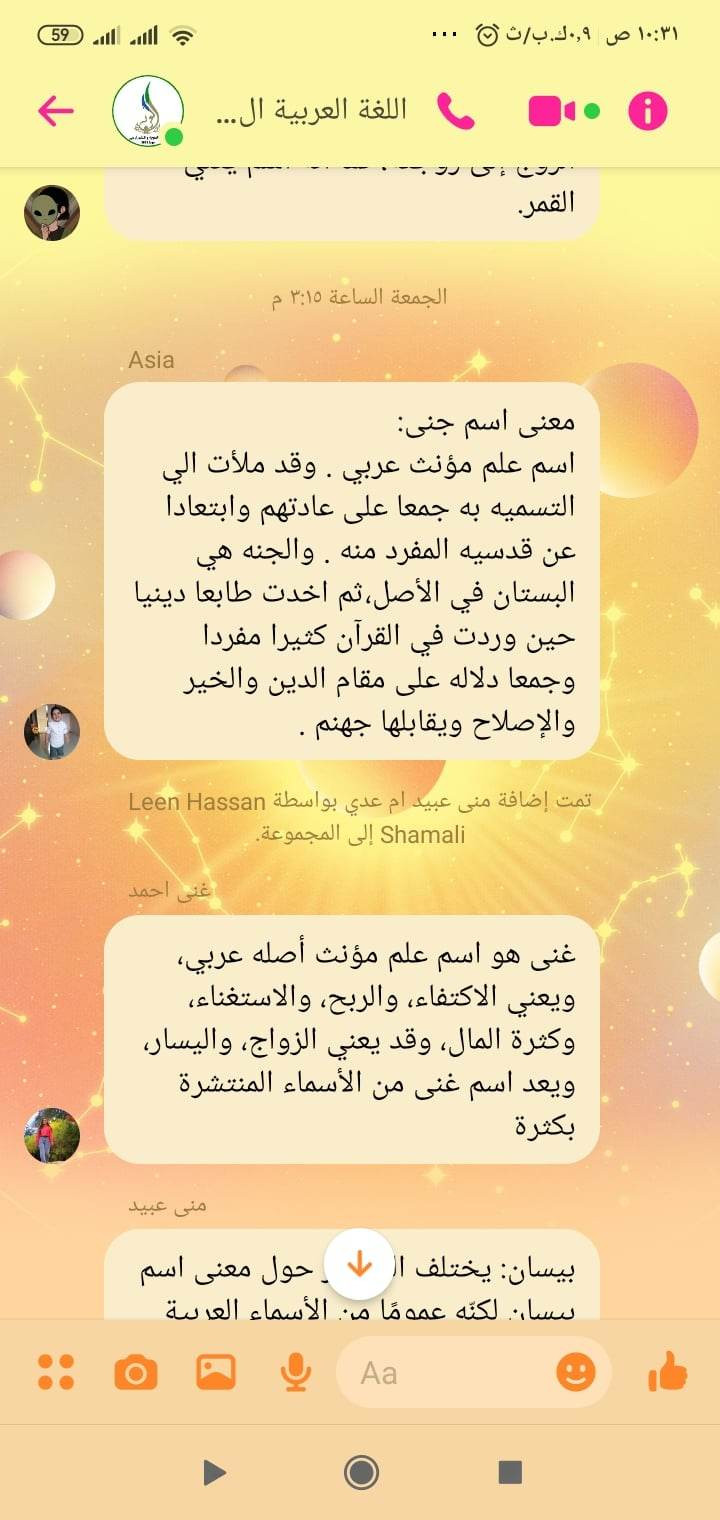Open the camera to take a photo
Screen dimensions: 720x1520
pyautogui.click(x=136, y=1372)
